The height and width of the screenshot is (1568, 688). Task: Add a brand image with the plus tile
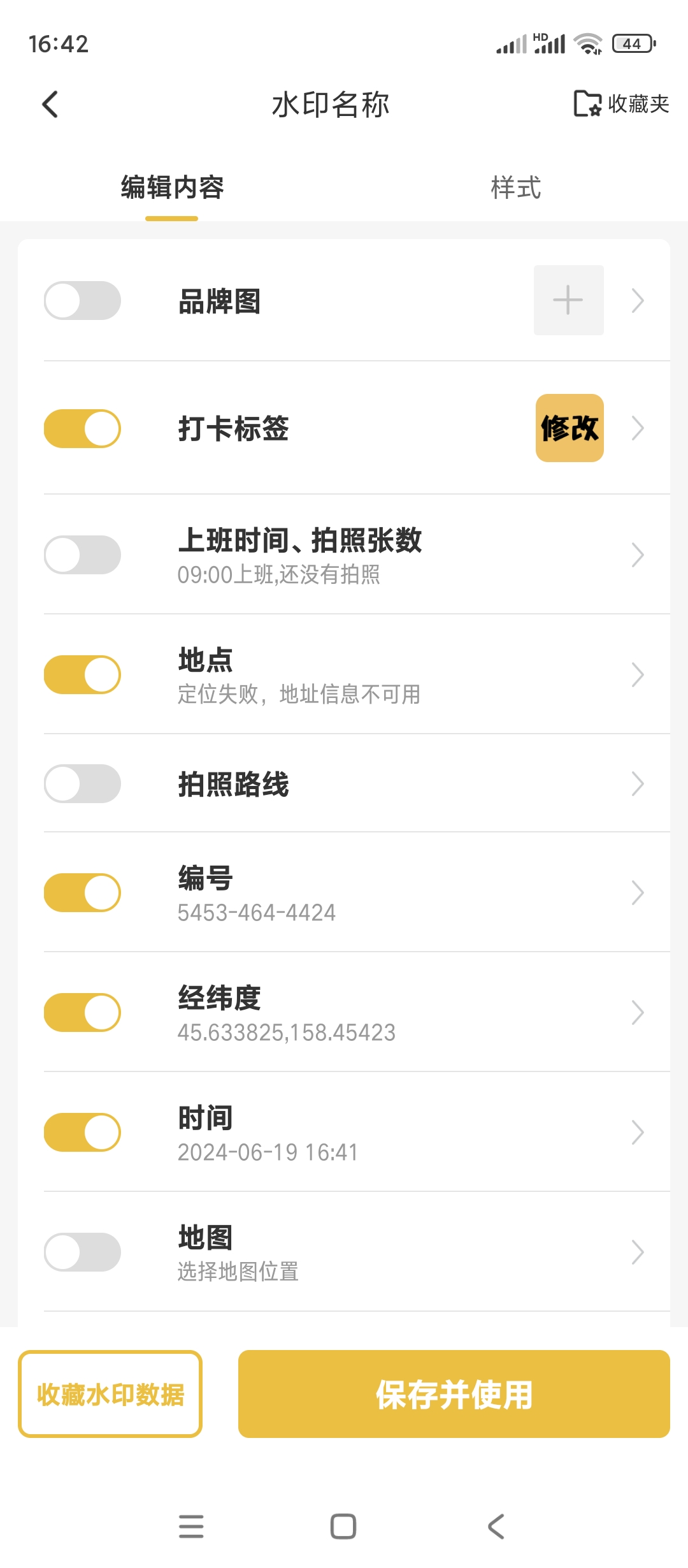[x=568, y=300]
